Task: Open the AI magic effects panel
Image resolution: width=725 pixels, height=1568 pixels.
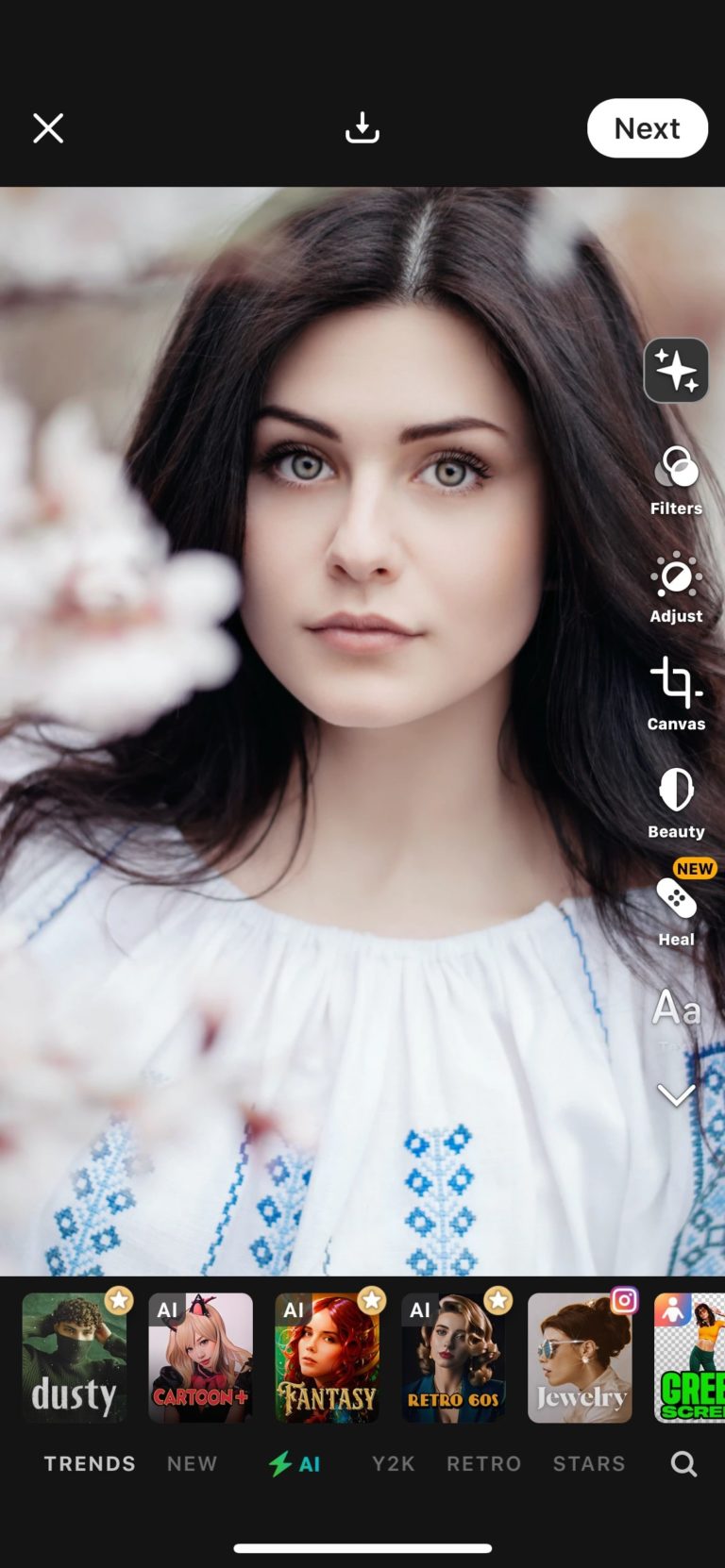Action: (676, 370)
